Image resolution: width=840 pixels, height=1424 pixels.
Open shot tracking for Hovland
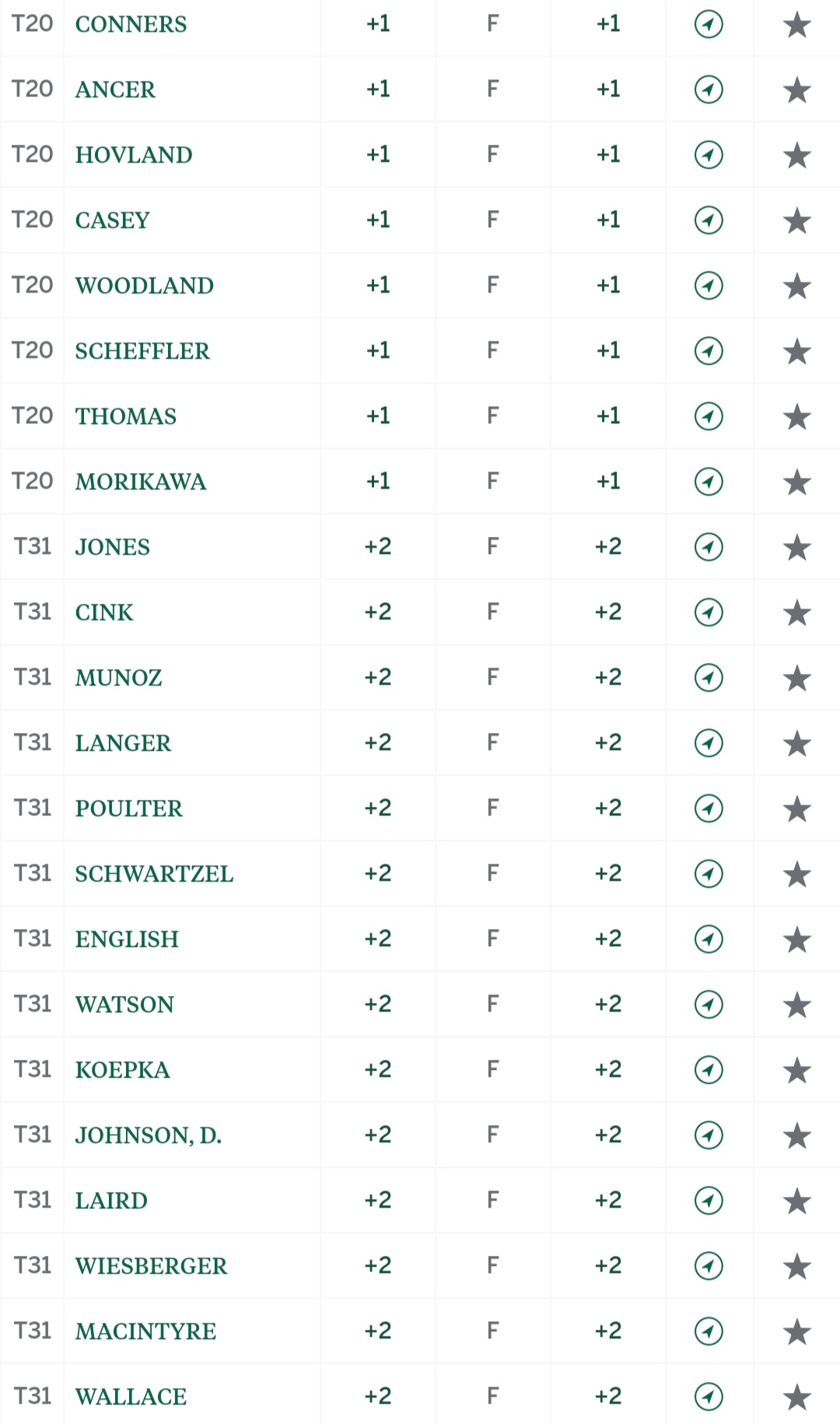click(709, 155)
